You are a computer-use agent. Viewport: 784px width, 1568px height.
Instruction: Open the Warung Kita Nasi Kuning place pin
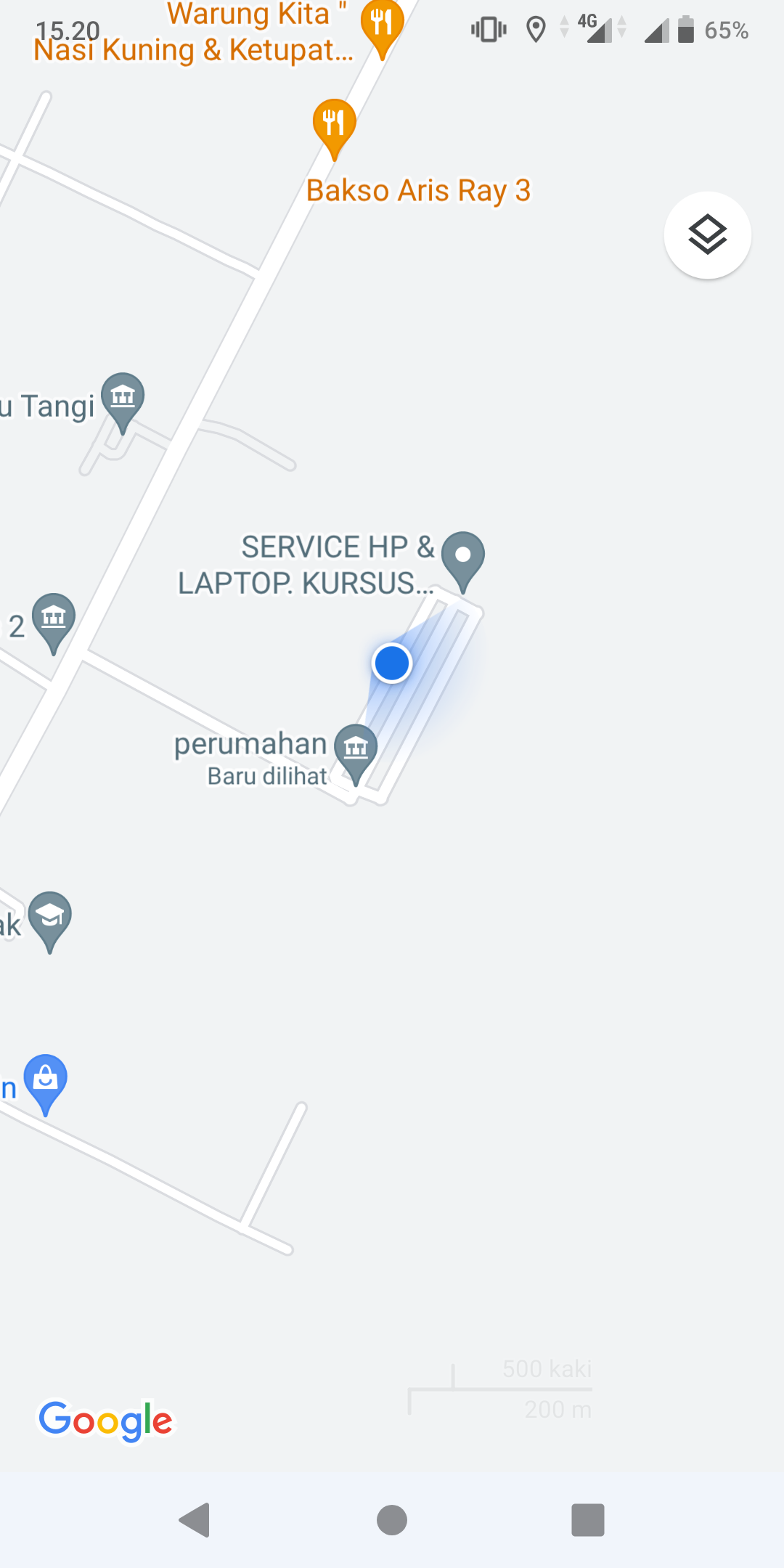coord(381,25)
